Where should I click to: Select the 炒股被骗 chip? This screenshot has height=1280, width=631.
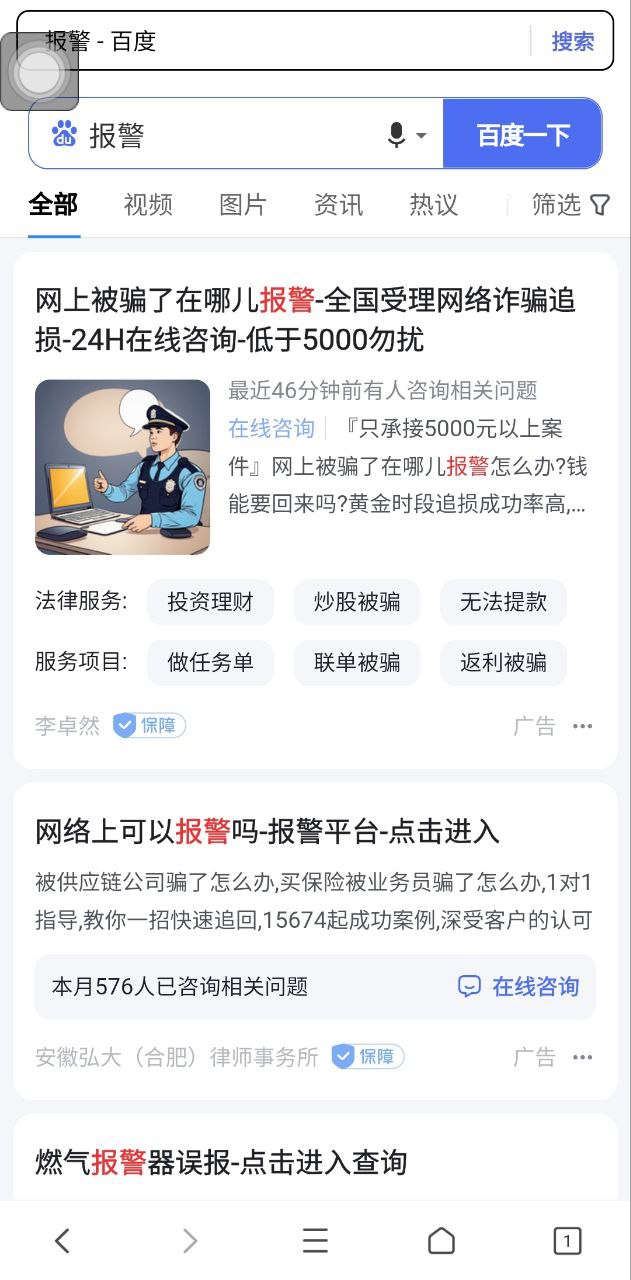(357, 602)
